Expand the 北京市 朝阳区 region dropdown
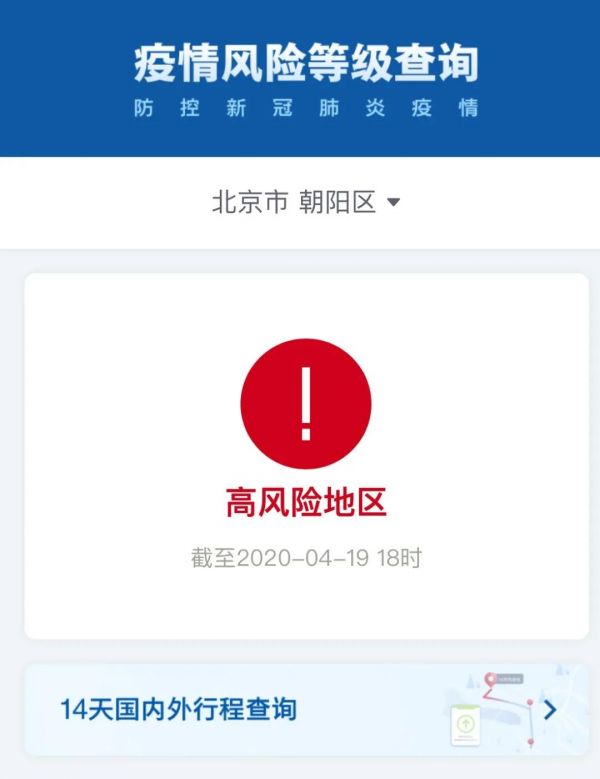The image size is (600, 779). coord(305,203)
